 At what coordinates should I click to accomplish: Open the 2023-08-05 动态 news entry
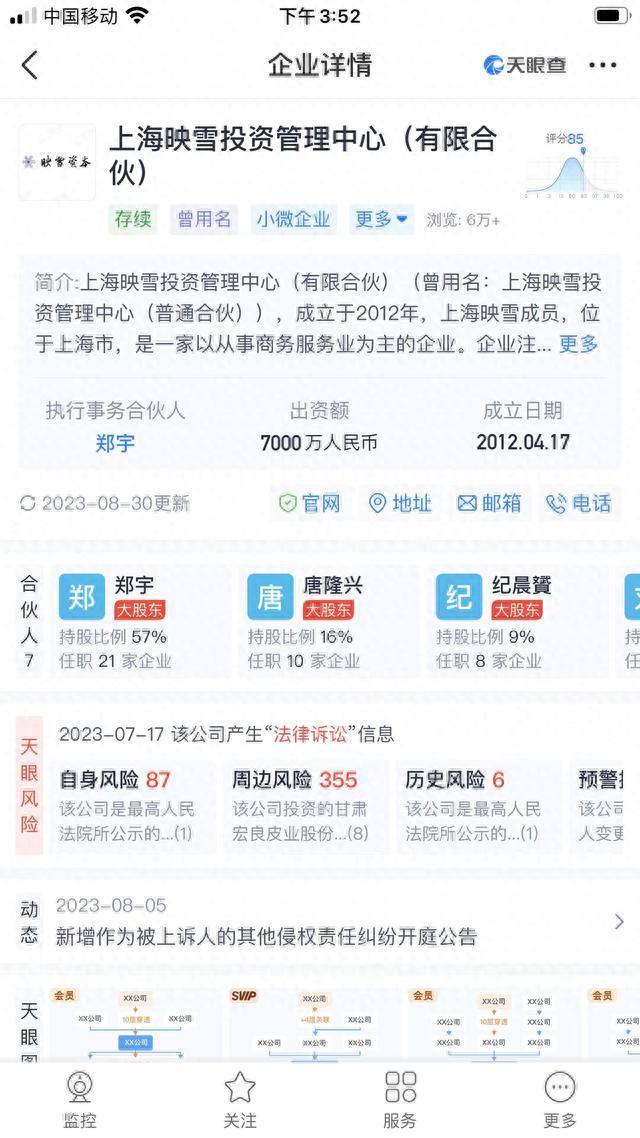click(x=320, y=922)
